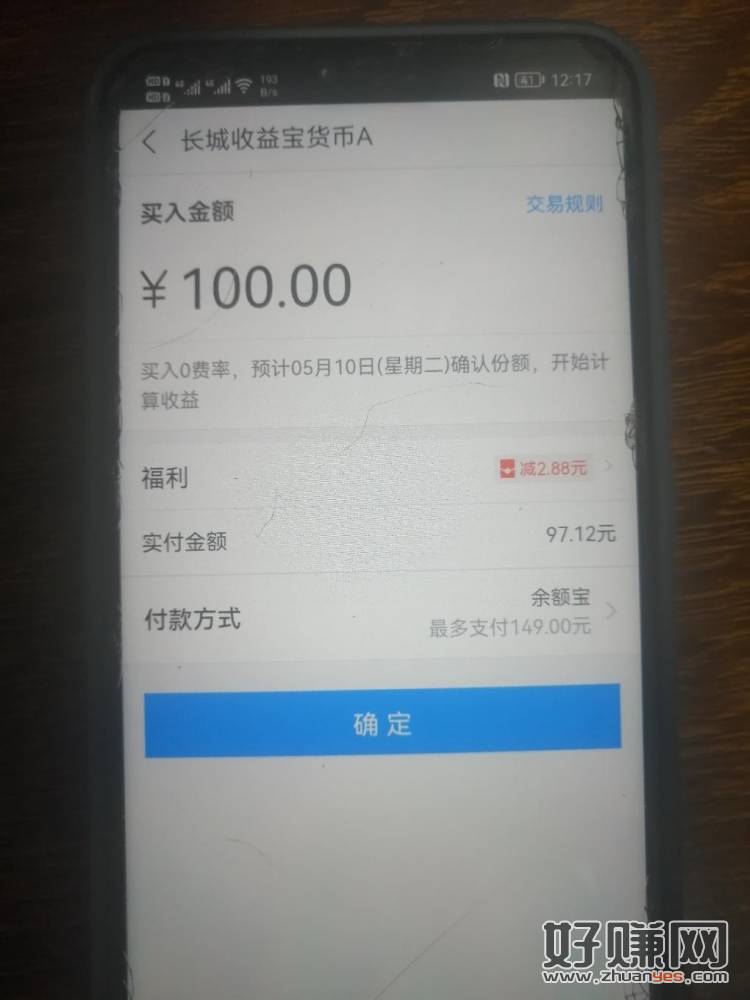Viewport: 750px width, 1000px height.
Task: Confirm purchase with 确定 button
Action: 382,721
